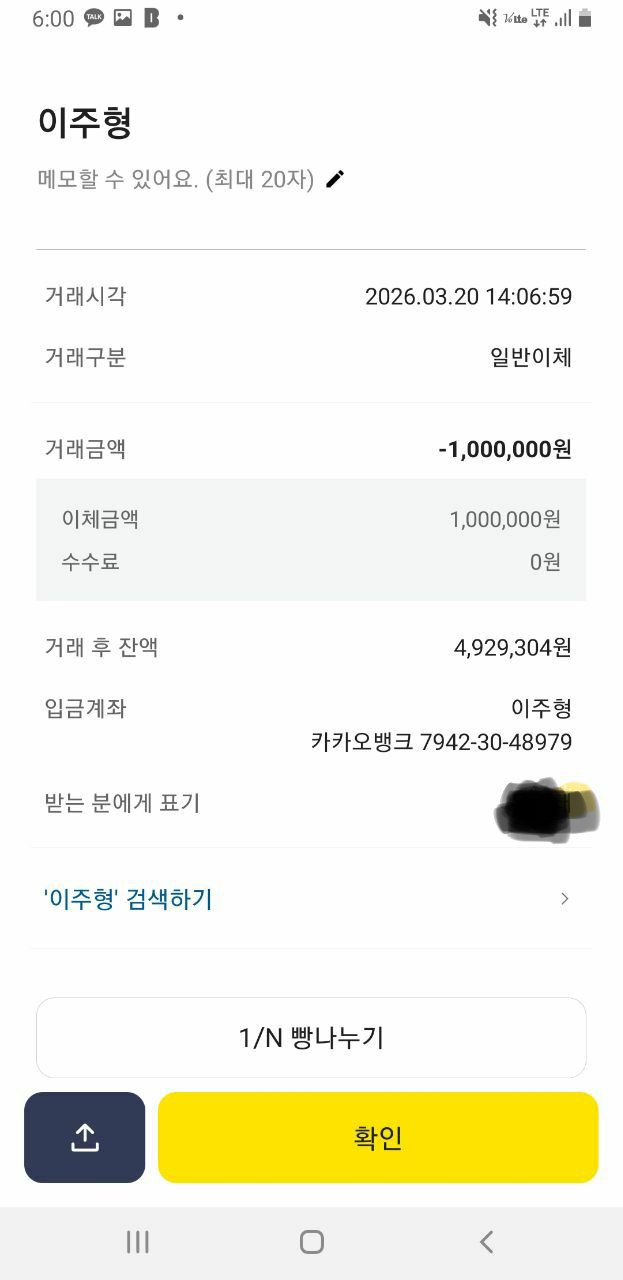This screenshot has height=1280, width=623.
Task: Open recent apps from navigation bar
Action: 138,1242
